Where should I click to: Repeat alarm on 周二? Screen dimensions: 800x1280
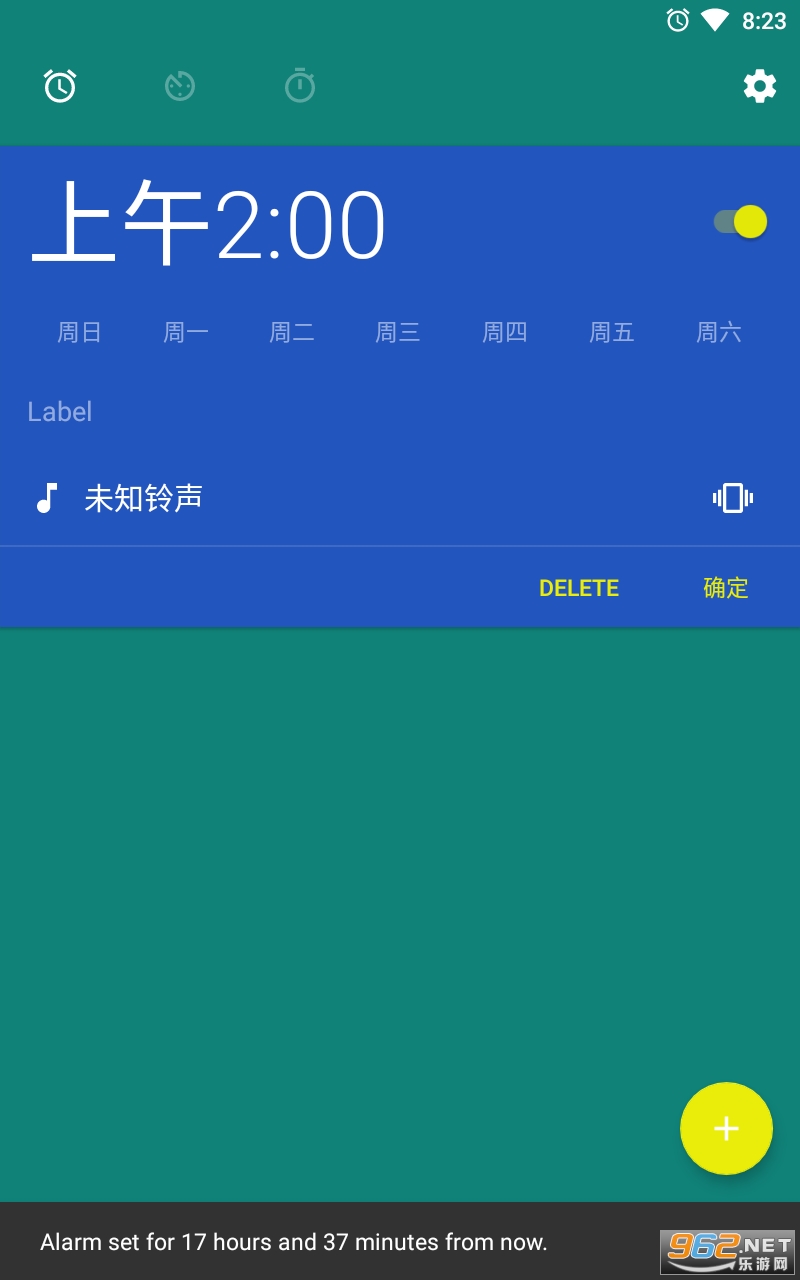(x=292, y=332)
